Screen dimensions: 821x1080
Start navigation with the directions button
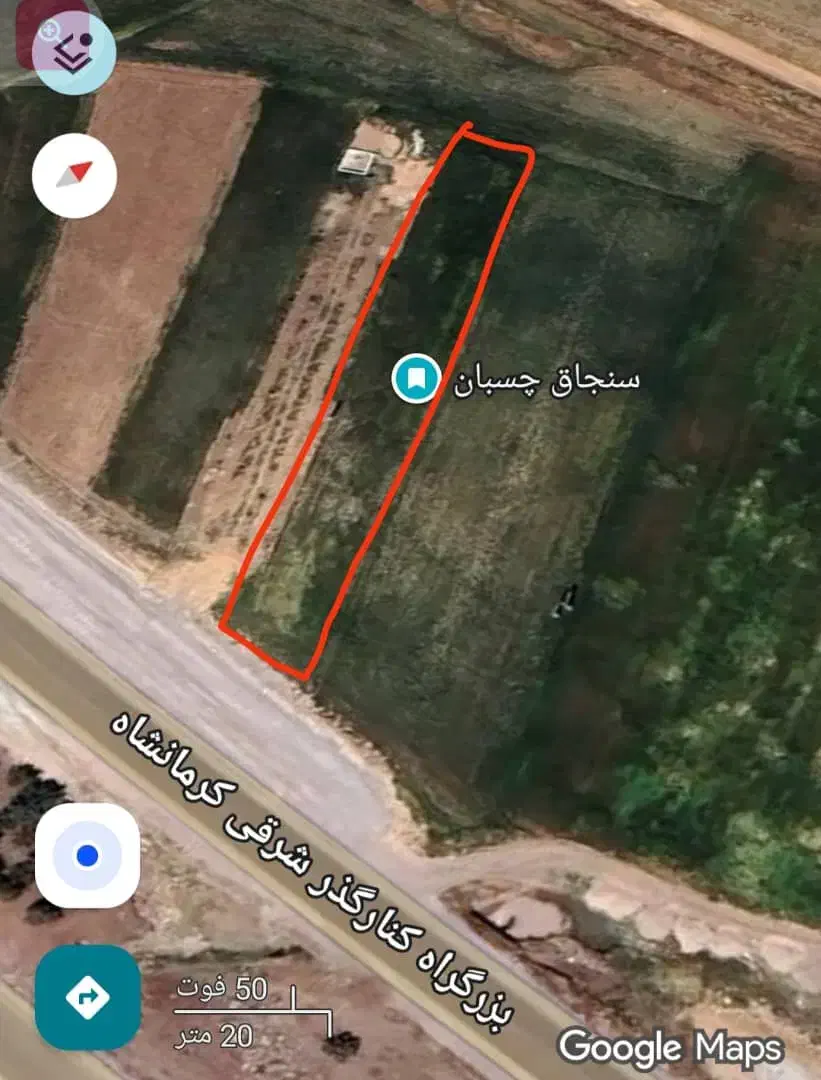pyautogui.click(x=85, y=996)
